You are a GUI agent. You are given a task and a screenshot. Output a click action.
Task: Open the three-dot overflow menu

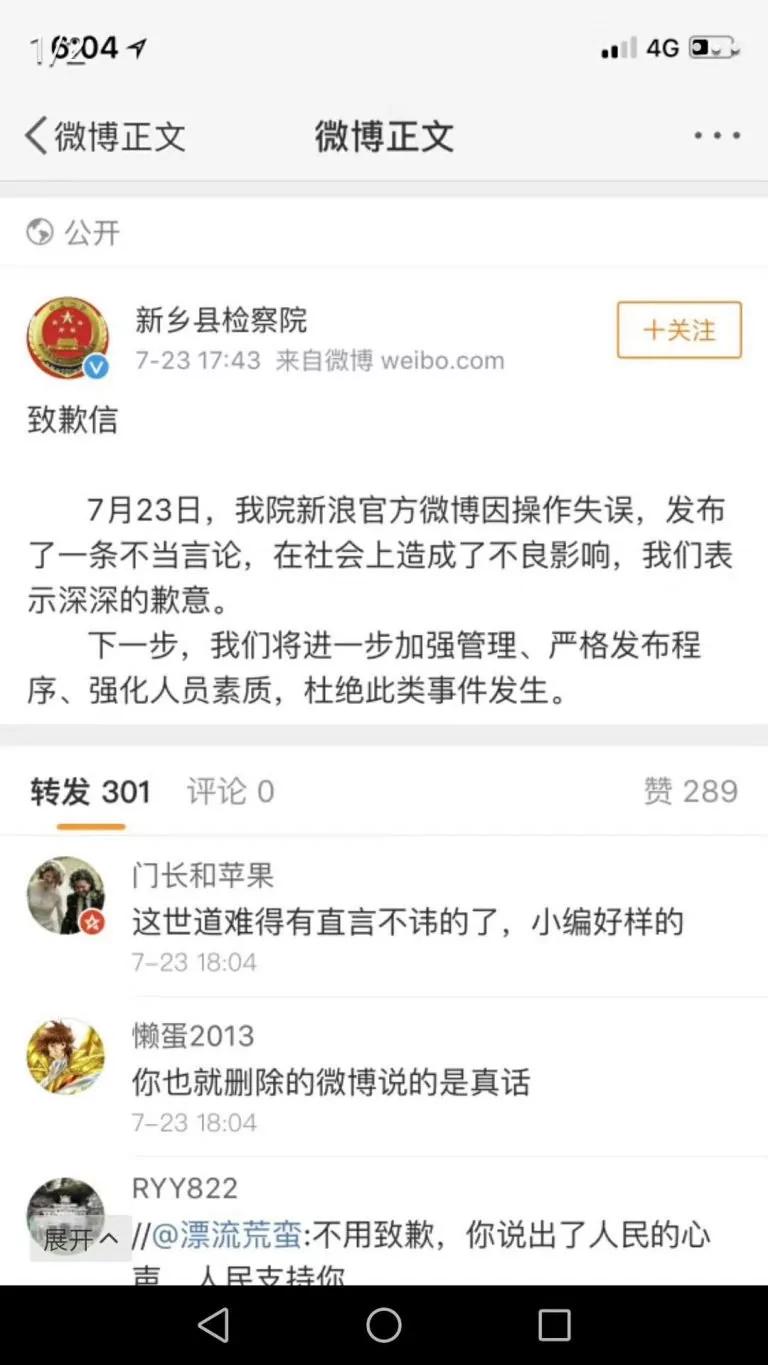pos(717,136)
